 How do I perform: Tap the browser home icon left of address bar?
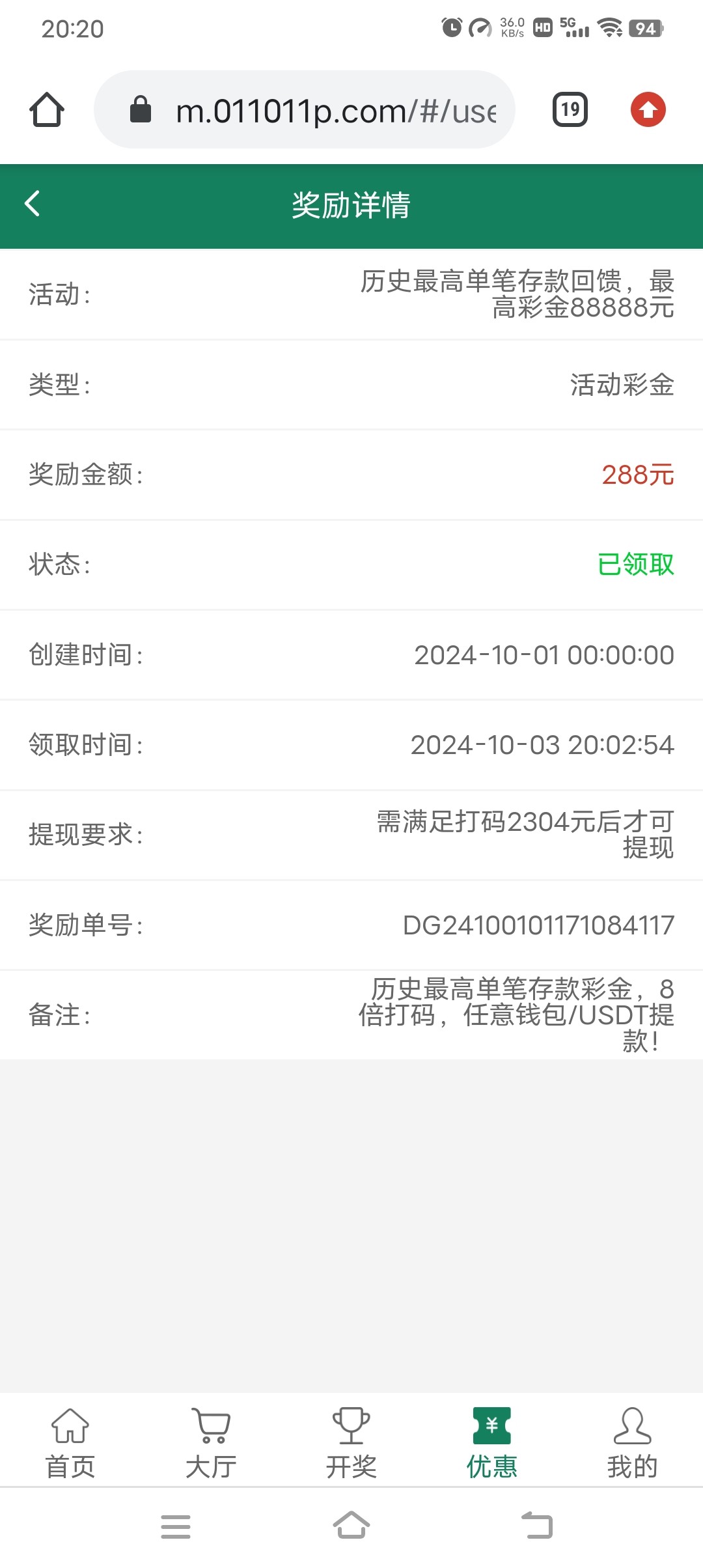[x=45, y=109]
